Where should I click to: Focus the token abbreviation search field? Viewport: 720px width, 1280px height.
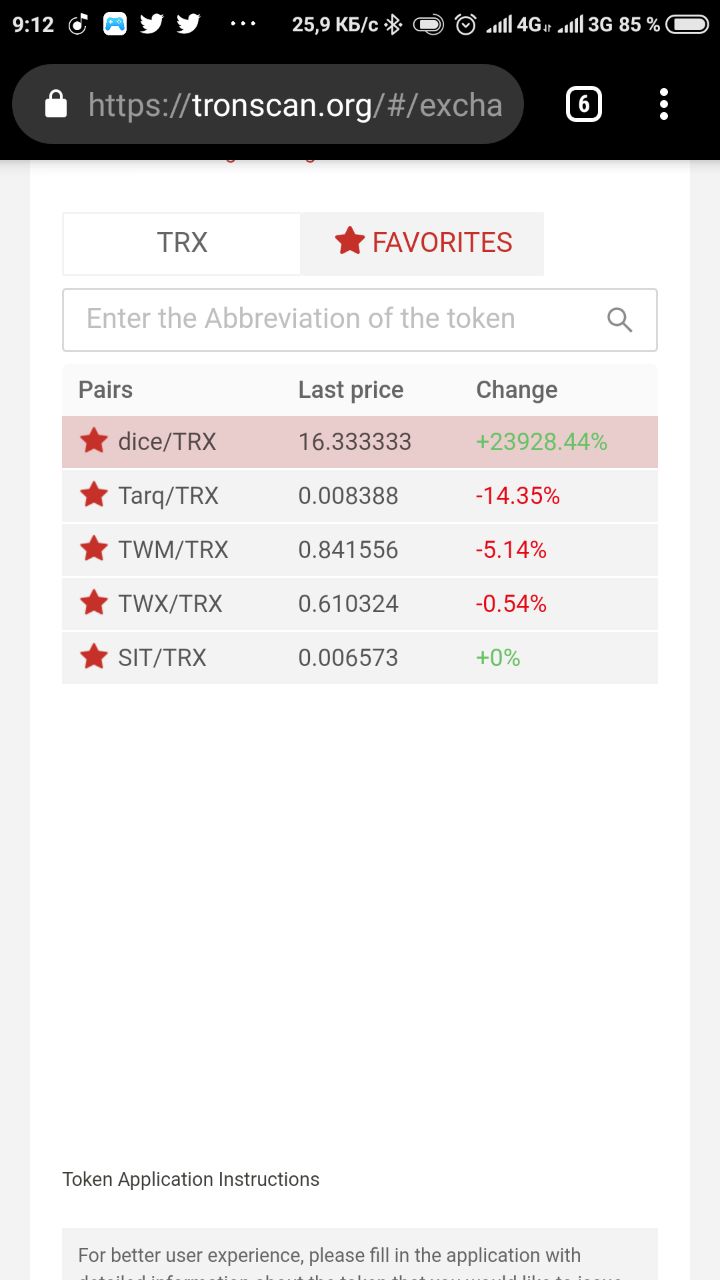[x=360, y=320]
